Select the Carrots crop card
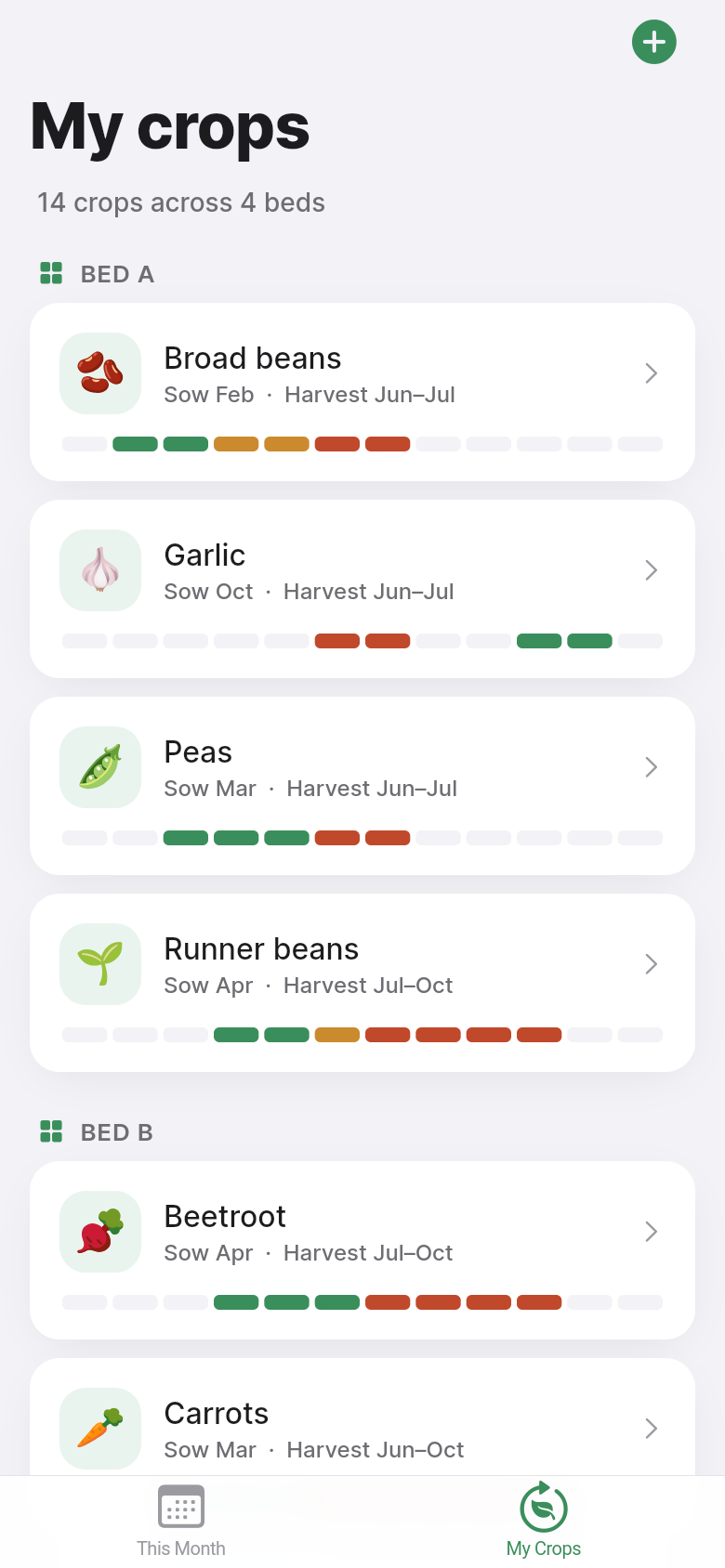The height and width of the screenshot is (1568, 725). point(362,1418)
